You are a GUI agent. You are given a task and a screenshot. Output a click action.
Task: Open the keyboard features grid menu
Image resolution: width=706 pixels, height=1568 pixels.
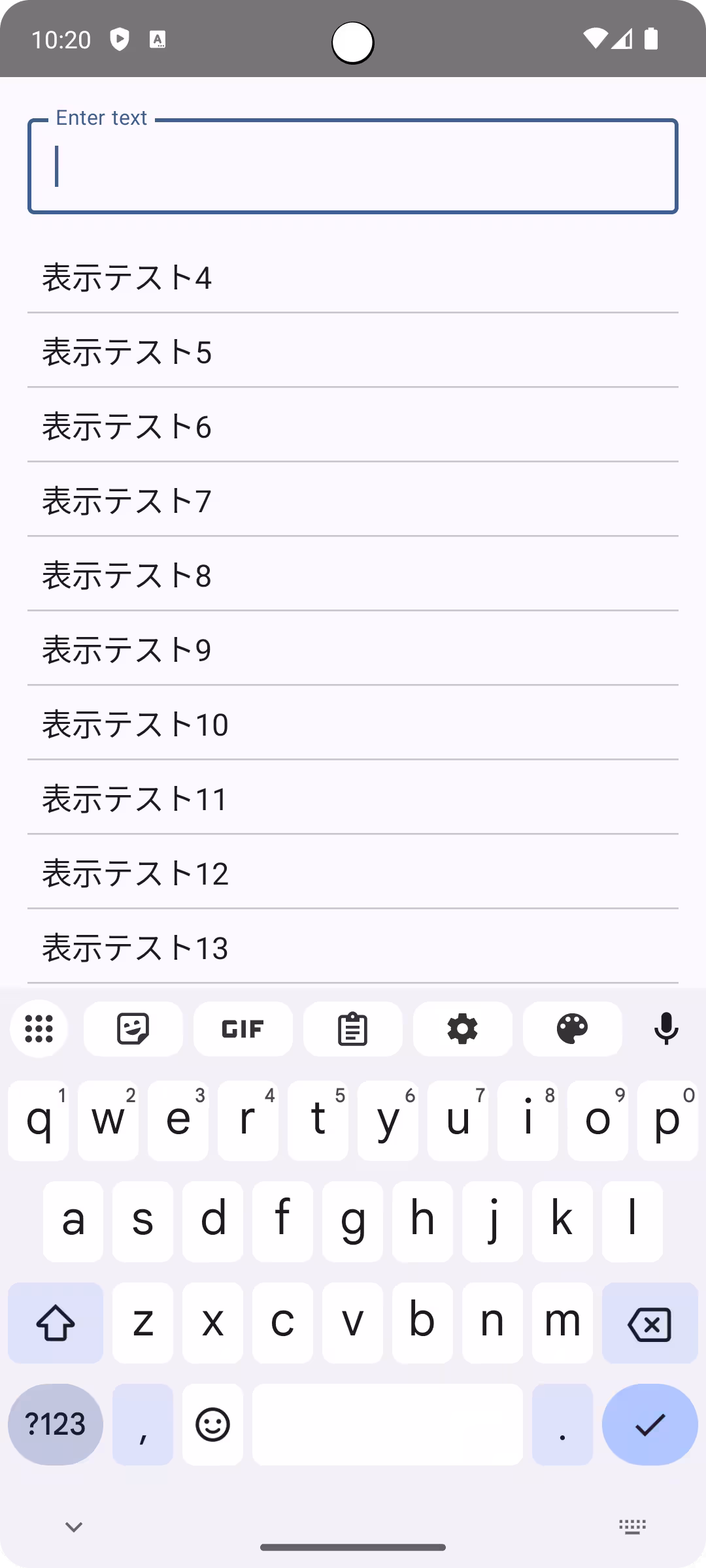[38, 1029]
